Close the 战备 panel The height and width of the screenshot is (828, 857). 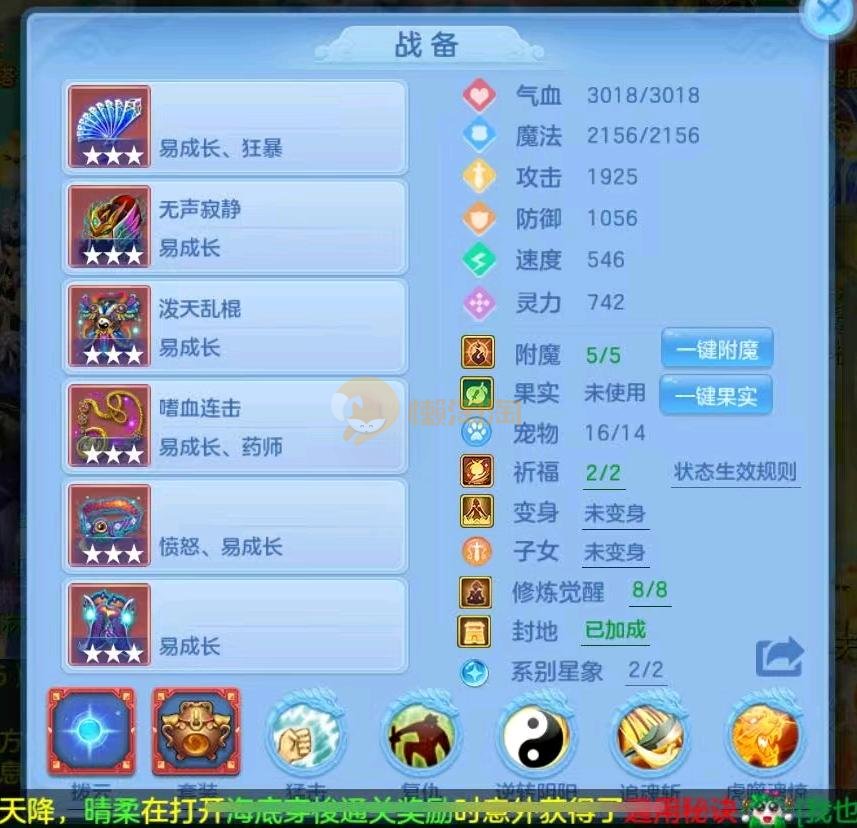coord(827,13)
